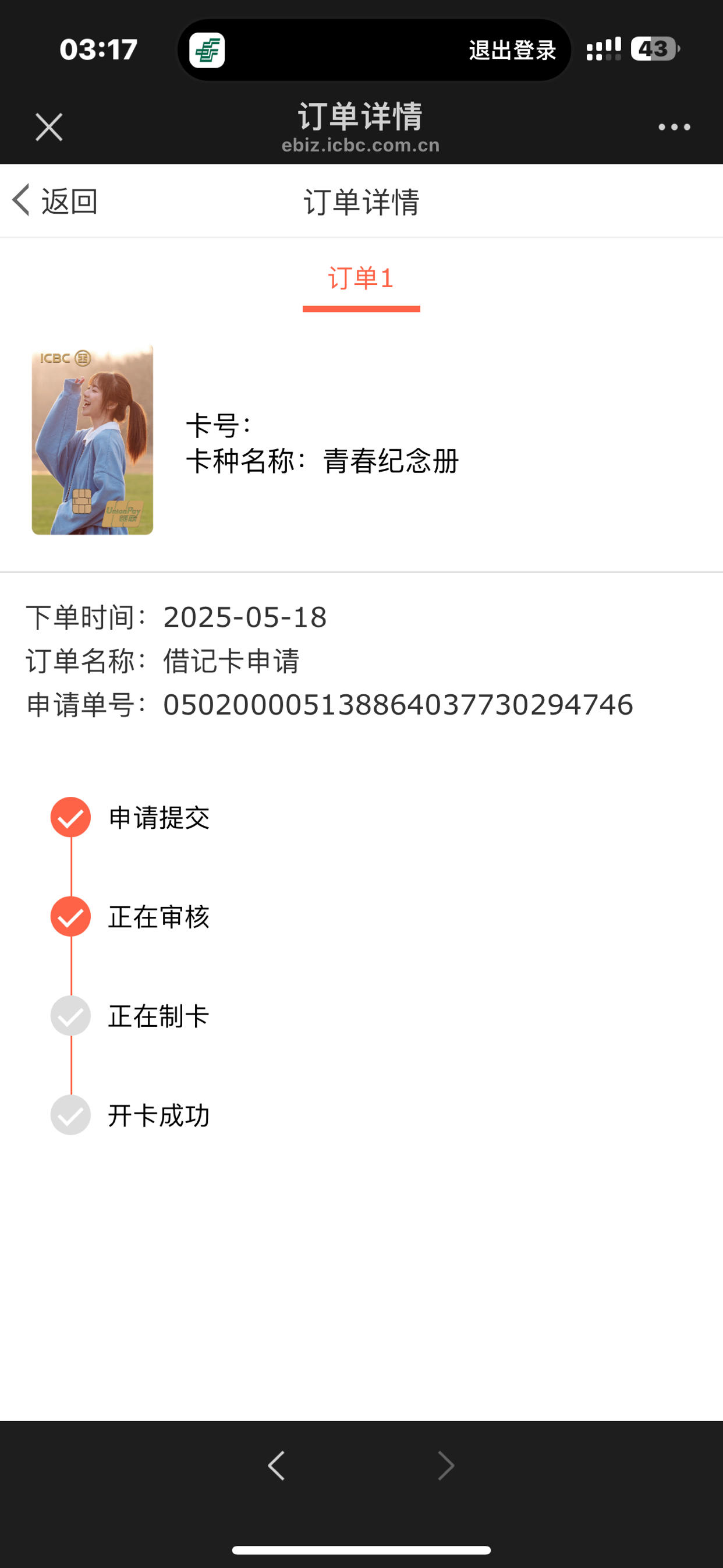Go to previous web page in bottom bar

277,1465
